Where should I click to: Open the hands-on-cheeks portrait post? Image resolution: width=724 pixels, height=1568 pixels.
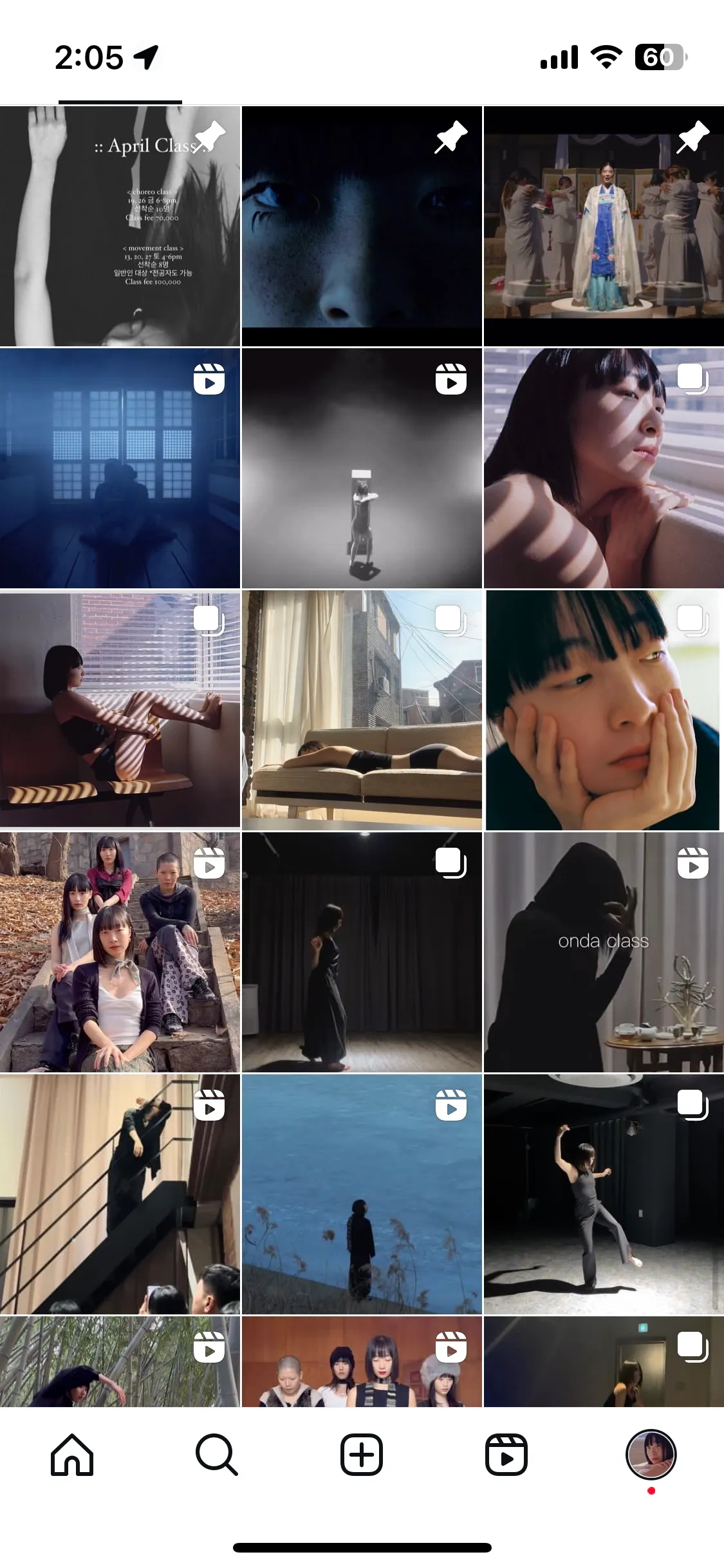point(604,711)
